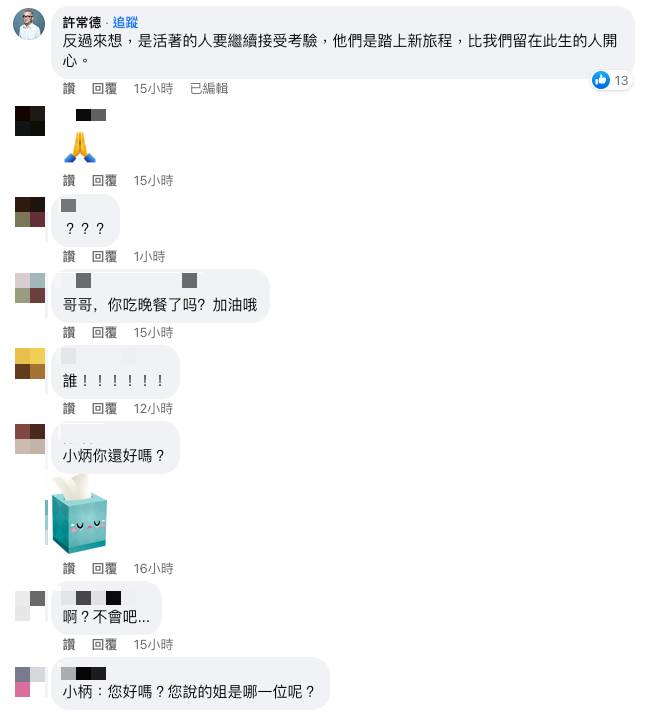651x712 pixels.
Task: Reply to the 哥哥，你吃晚餐了吗 comment
Action: [104, 332]
